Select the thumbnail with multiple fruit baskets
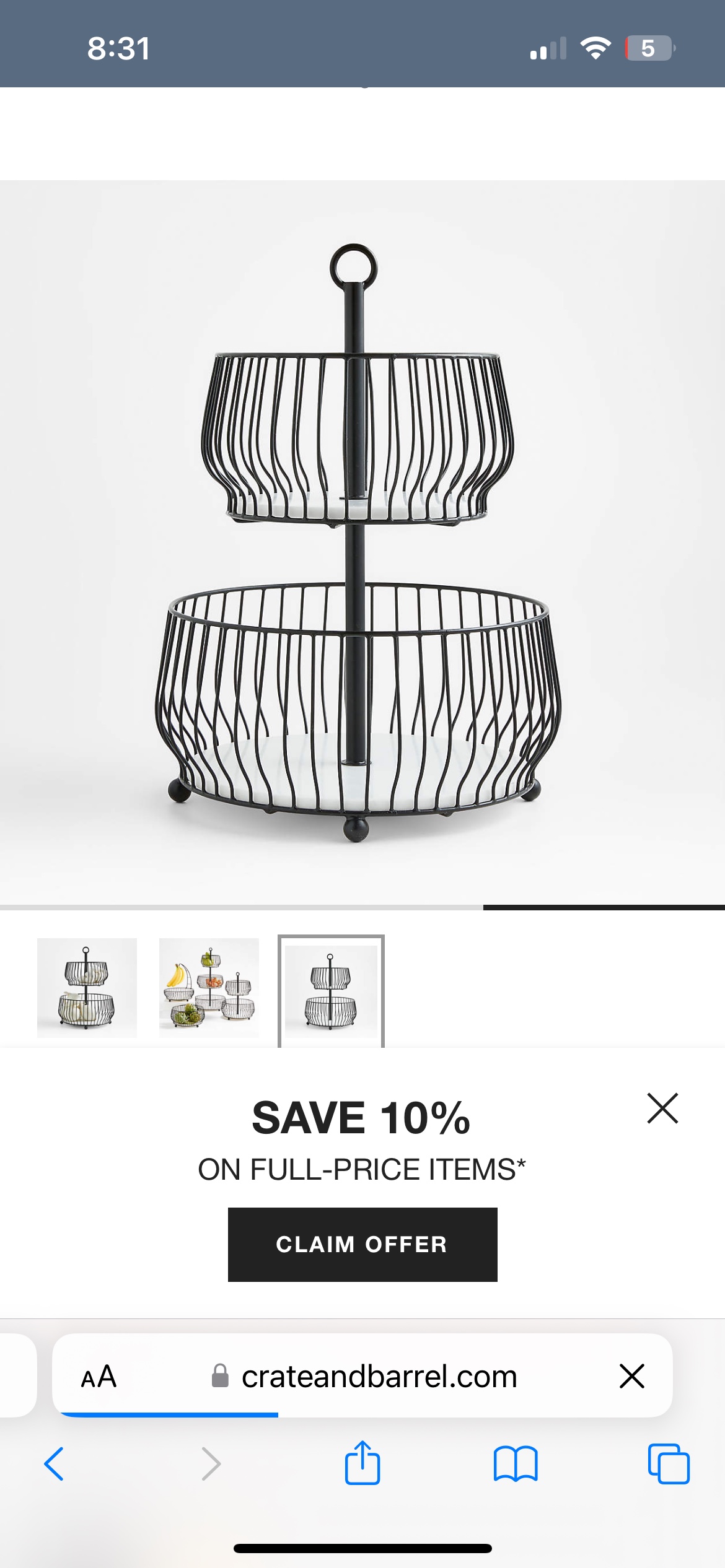Image resolution: width=725 pixels, height=1568 pixels. pyautogui.click(x=209, y=988)
